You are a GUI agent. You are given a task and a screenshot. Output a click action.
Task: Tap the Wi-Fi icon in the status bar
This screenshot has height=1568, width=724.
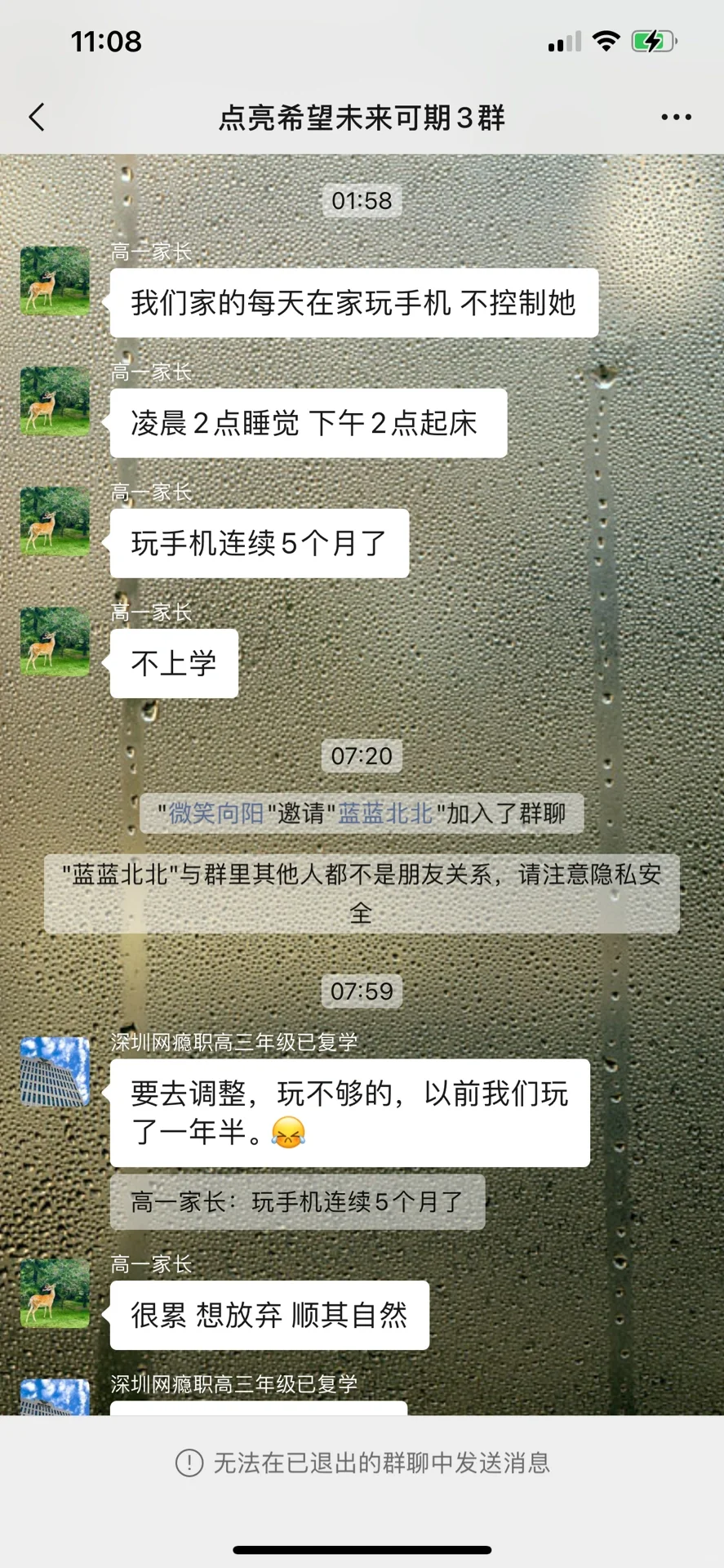point(606,38)
